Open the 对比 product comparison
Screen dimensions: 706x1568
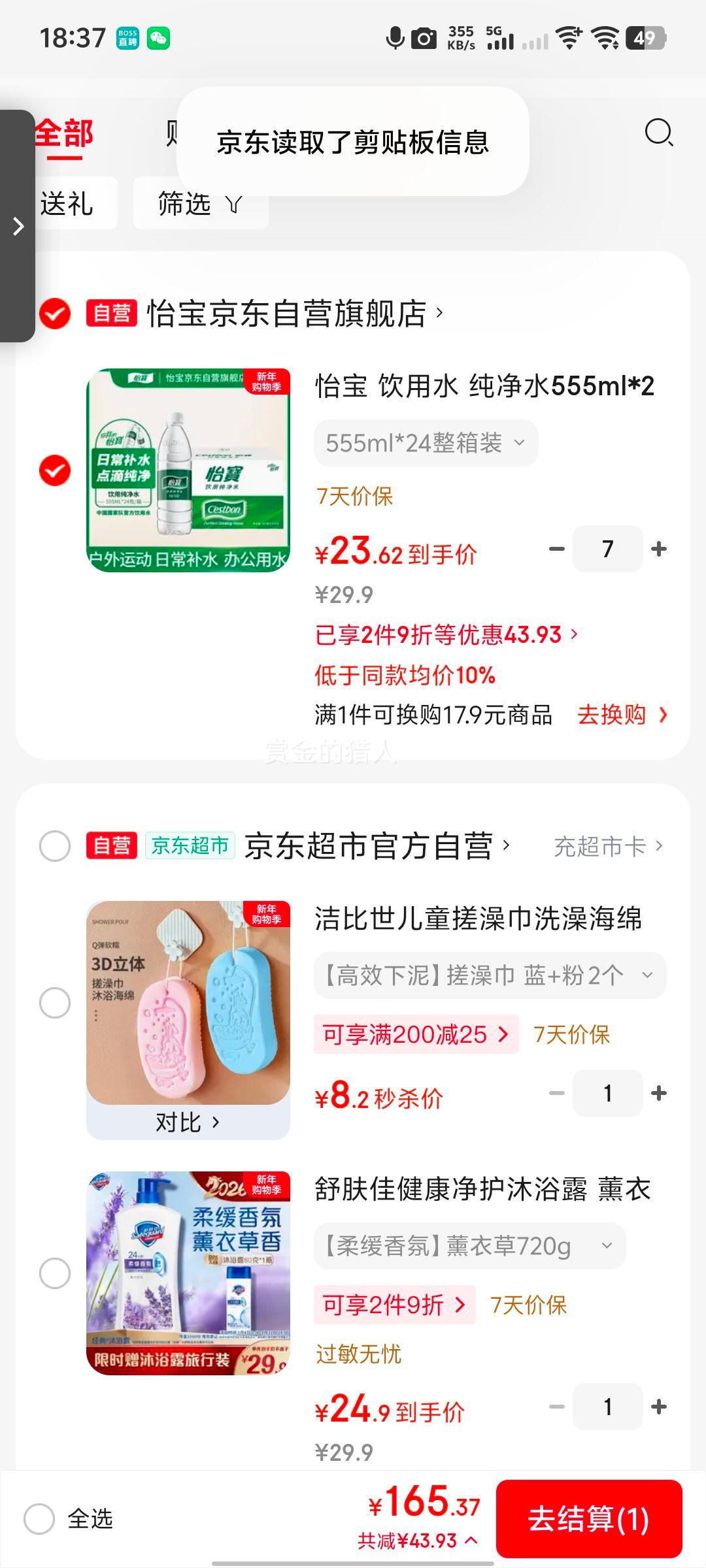[x=188, y=1123]
